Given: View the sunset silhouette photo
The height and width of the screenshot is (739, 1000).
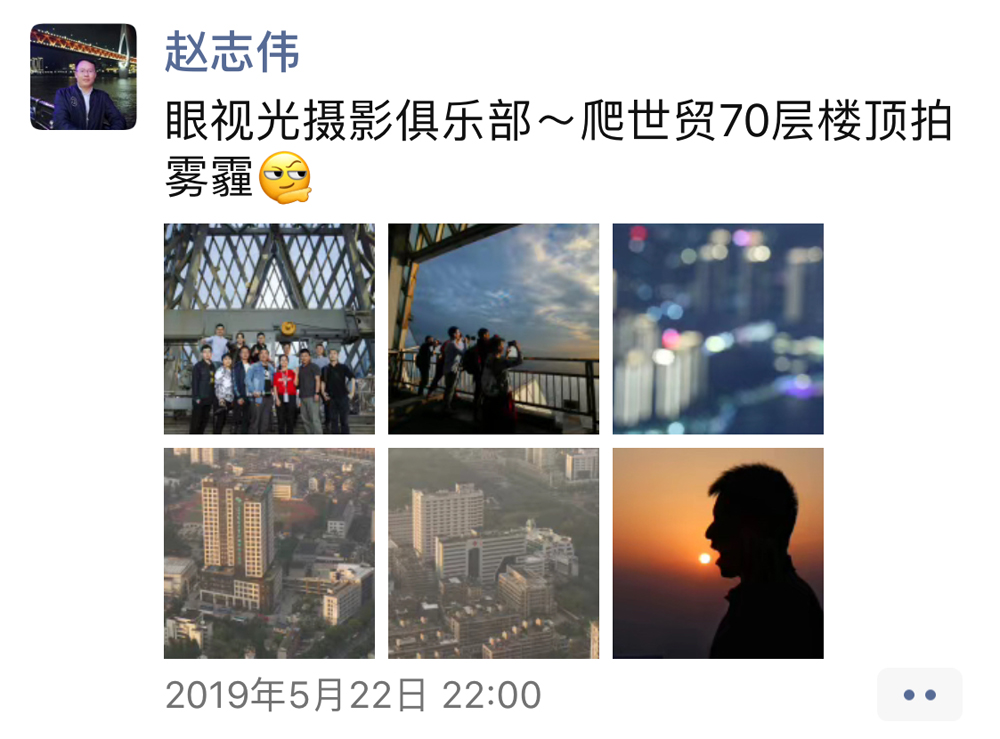Looking at the screenshot, I should [717, 553].
